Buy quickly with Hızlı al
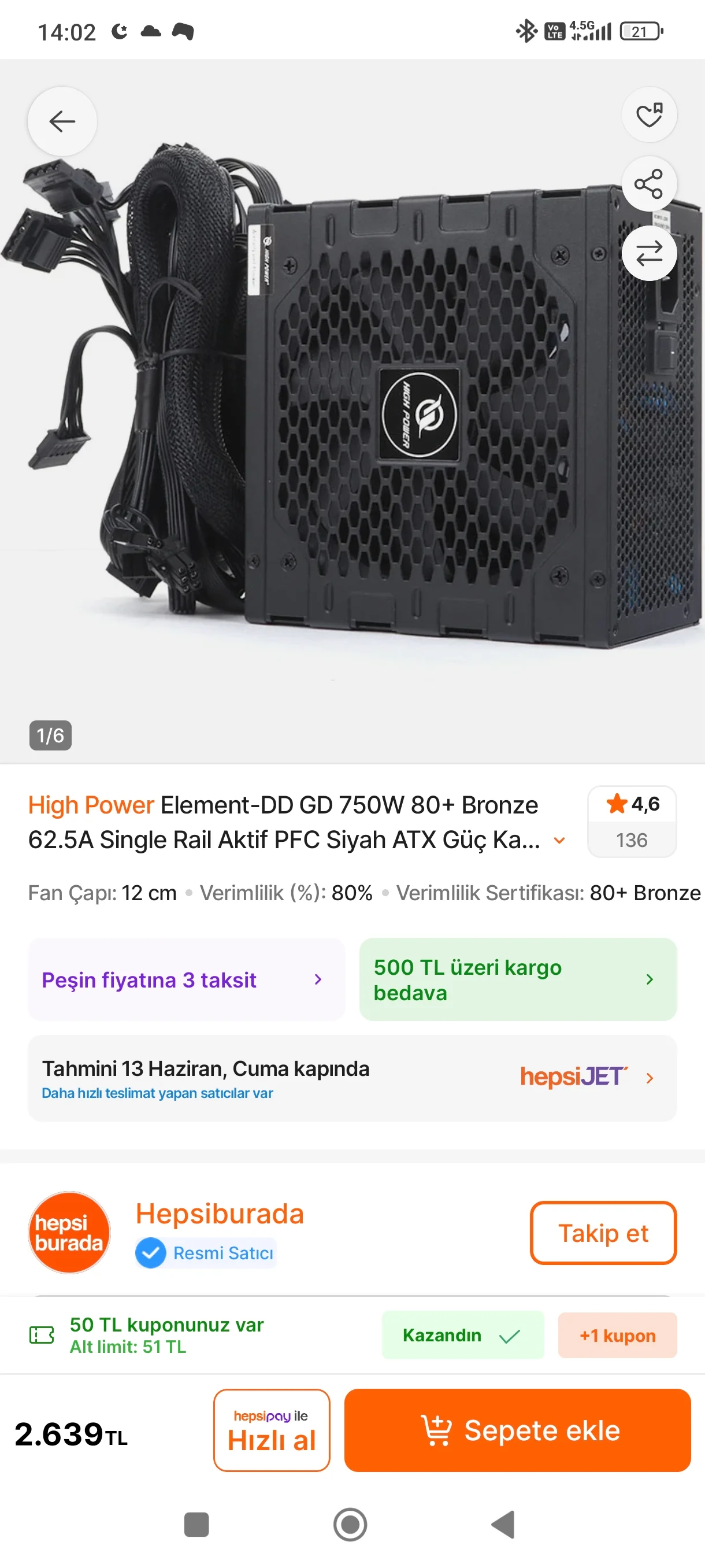 (x=271, y=1430)
